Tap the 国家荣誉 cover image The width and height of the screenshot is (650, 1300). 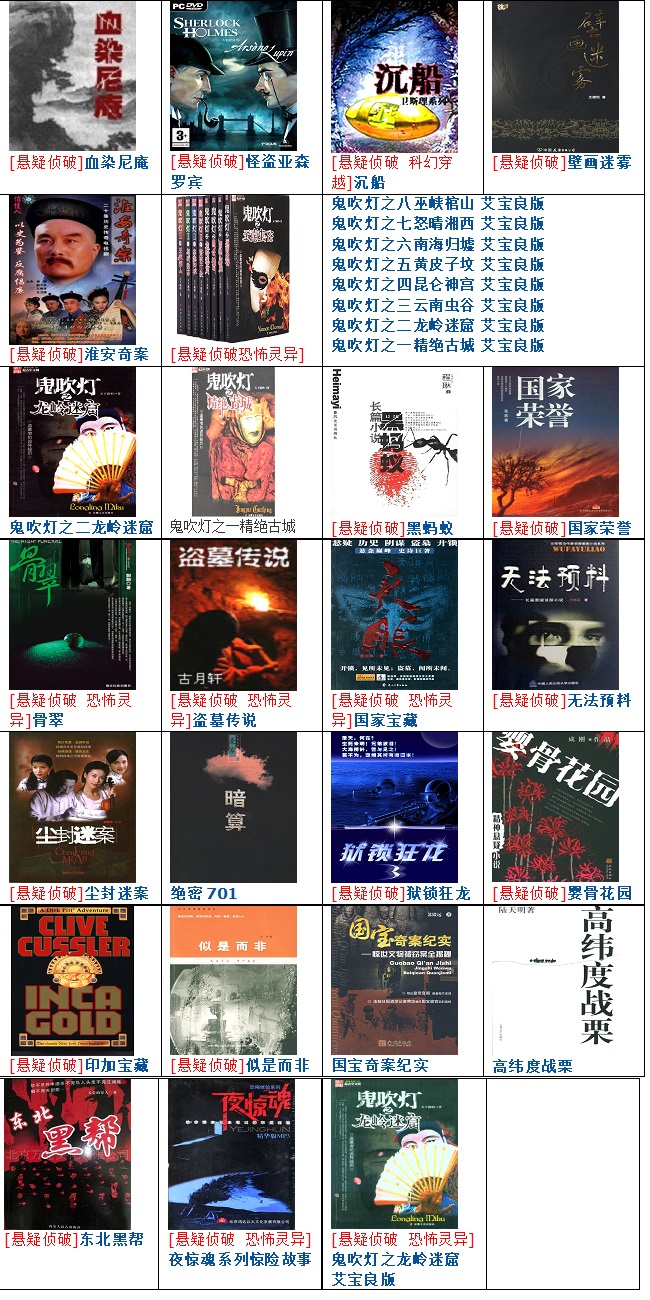pyautogui.click(x=555, y=441)
